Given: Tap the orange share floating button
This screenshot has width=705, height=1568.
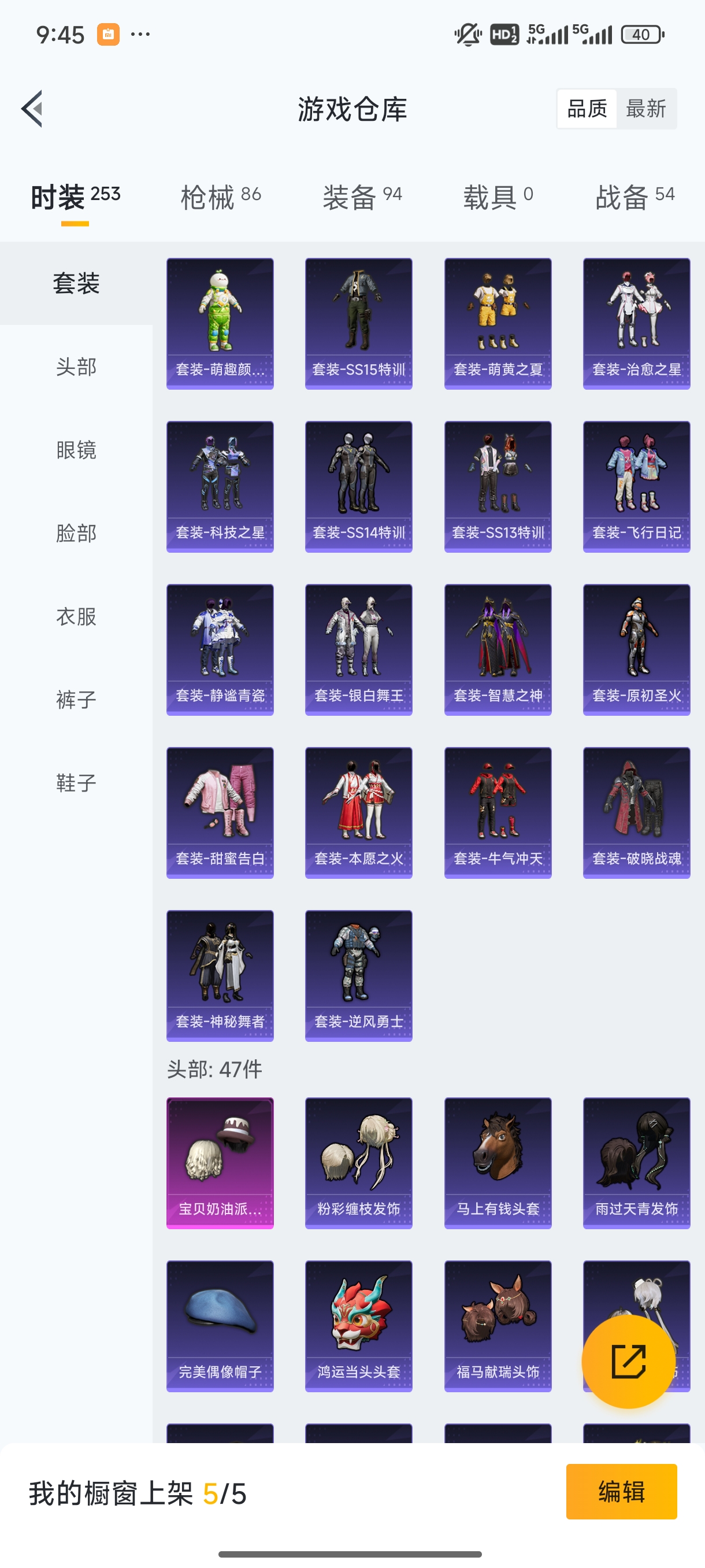Looking at the screenshot, I should (628, 1361).
